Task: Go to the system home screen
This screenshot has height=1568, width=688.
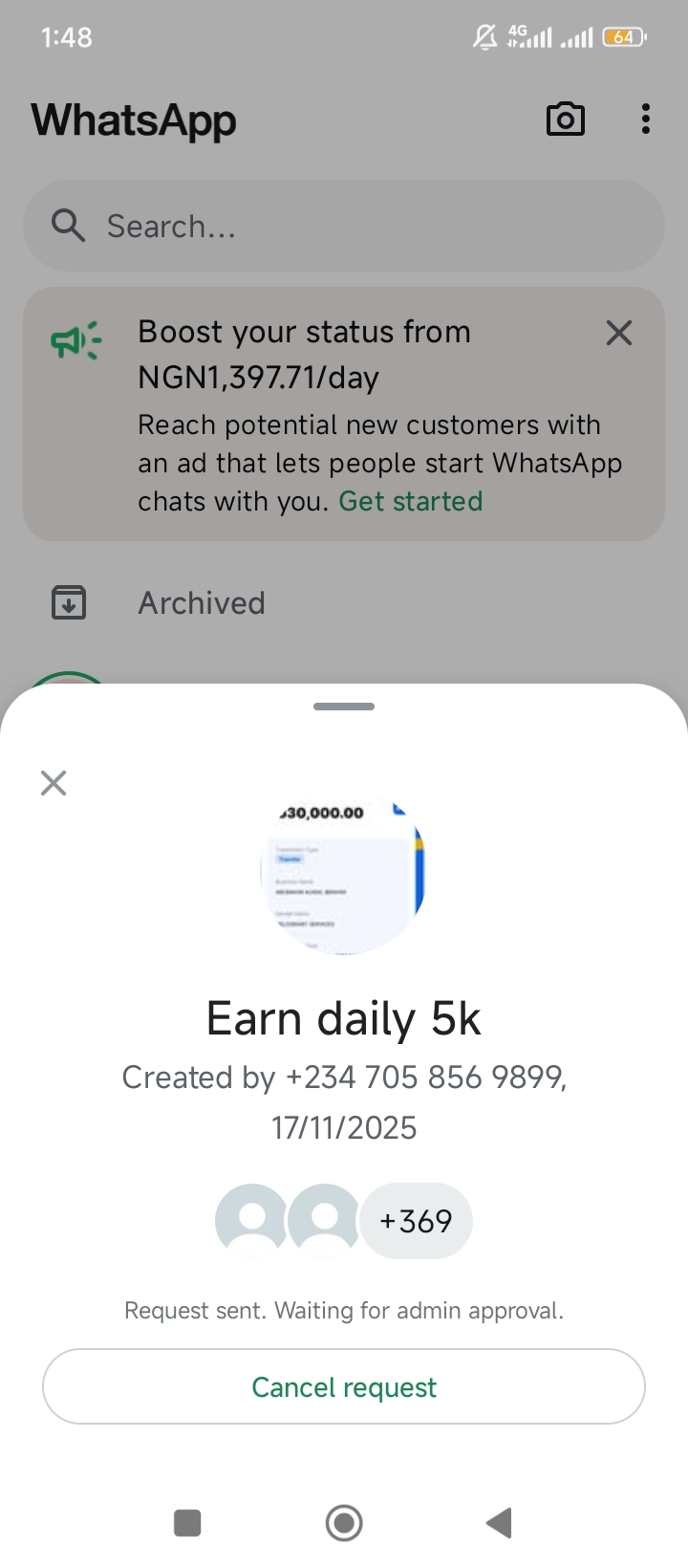Action: click(344, 1522)
